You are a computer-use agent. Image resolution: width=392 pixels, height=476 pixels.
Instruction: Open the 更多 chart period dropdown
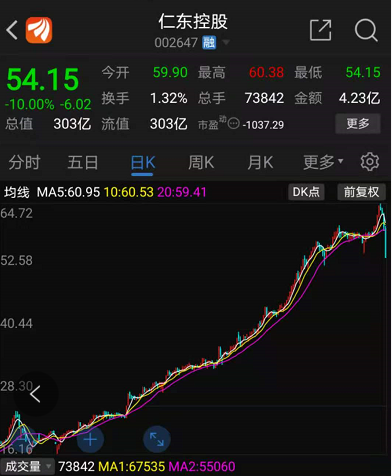pyautogui.click(x=323, y=162)
